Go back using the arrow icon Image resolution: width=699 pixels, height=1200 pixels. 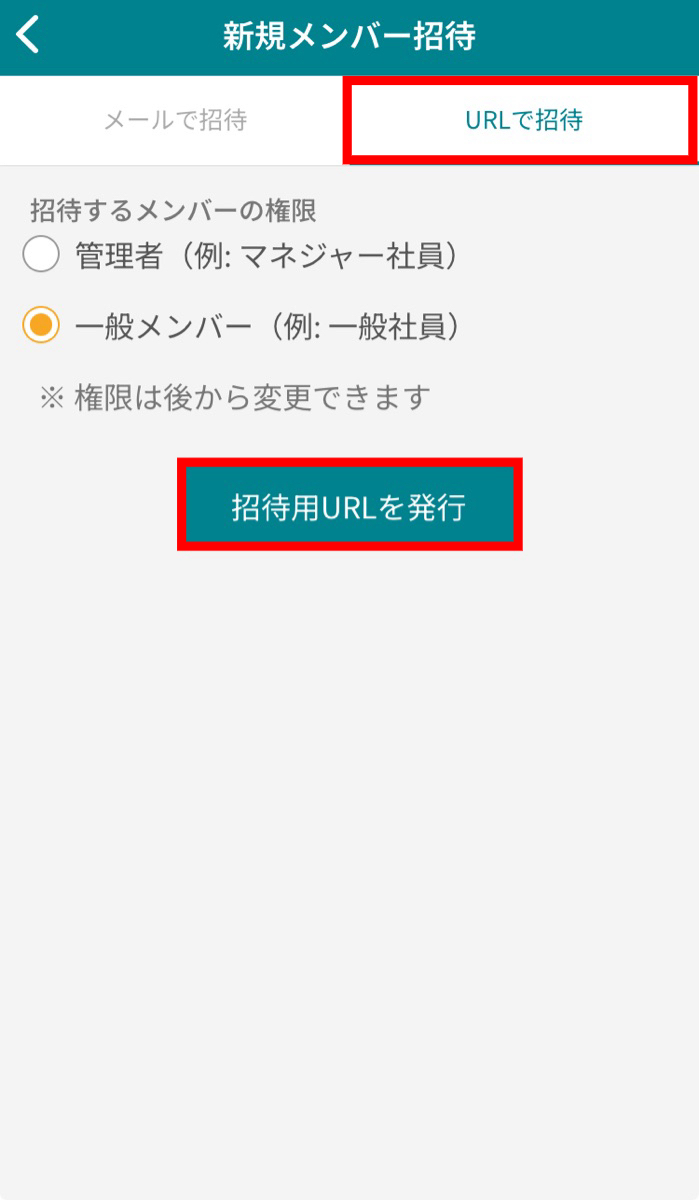pyautogui.click(x=28, y=36)
